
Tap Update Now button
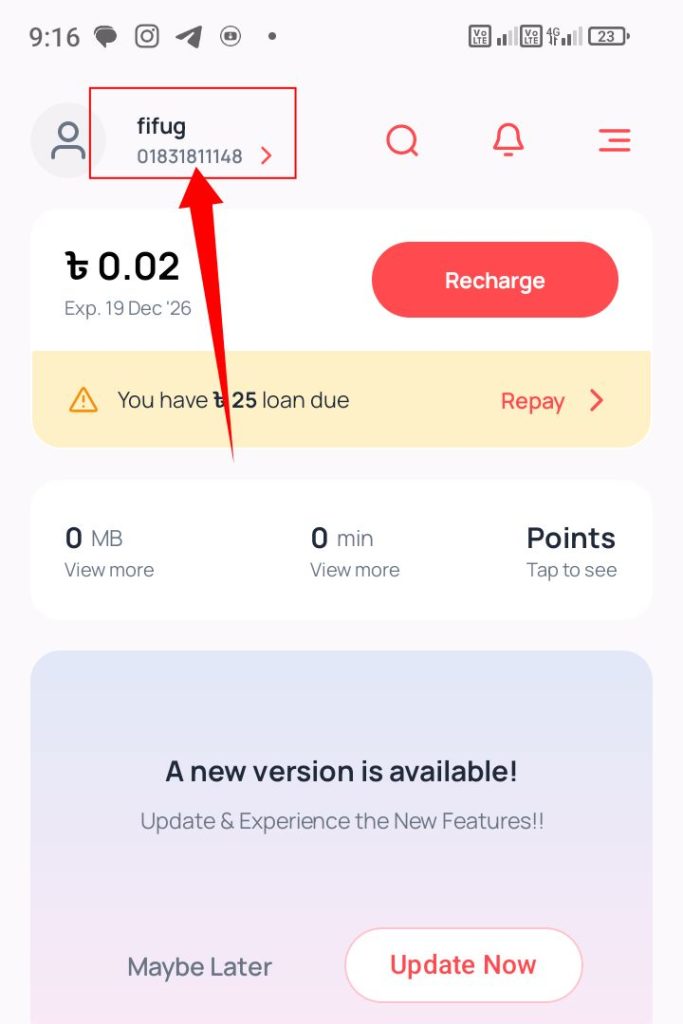(463, 965)
